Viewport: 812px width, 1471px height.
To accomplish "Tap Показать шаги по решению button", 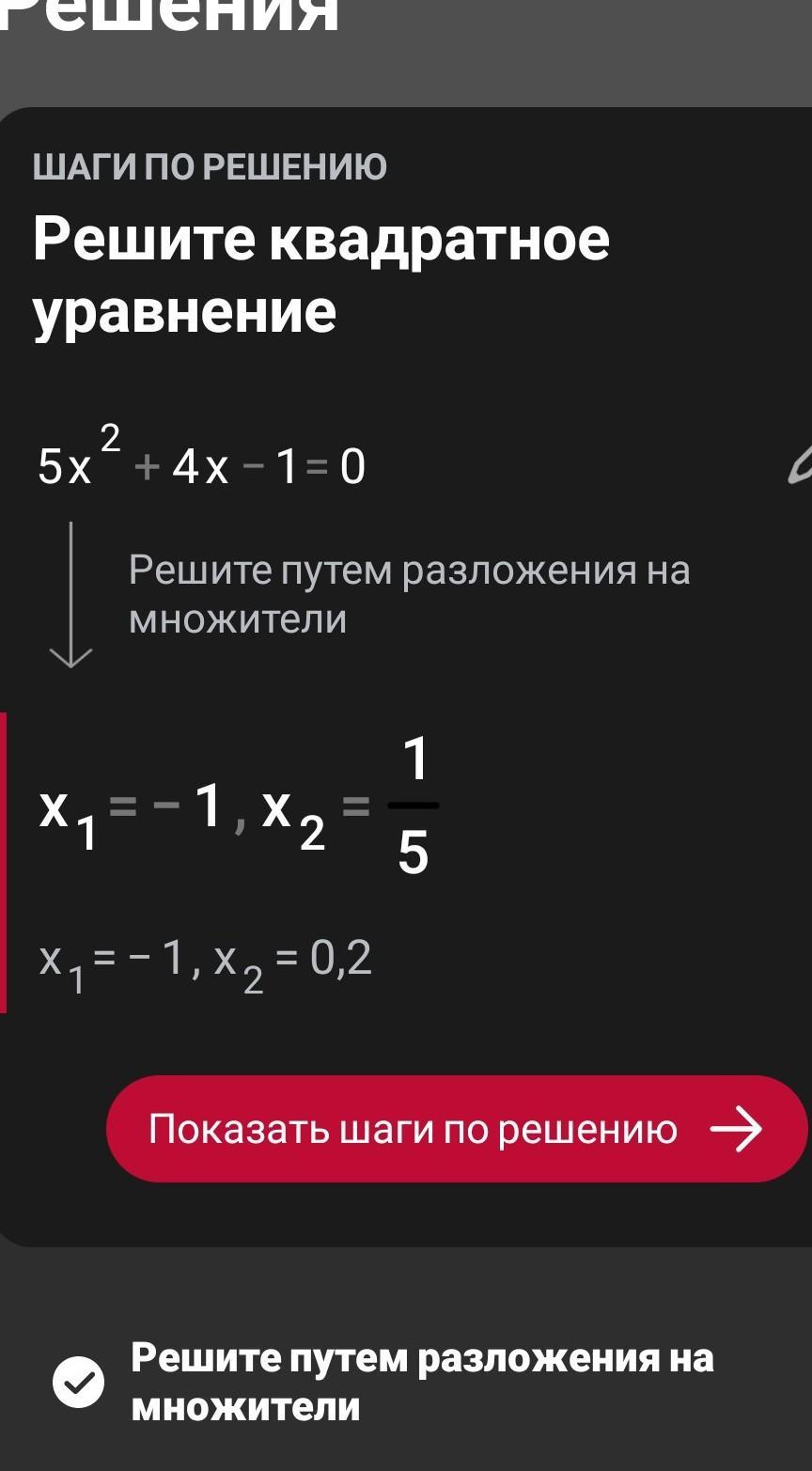I will click(x=457, y=1129).
